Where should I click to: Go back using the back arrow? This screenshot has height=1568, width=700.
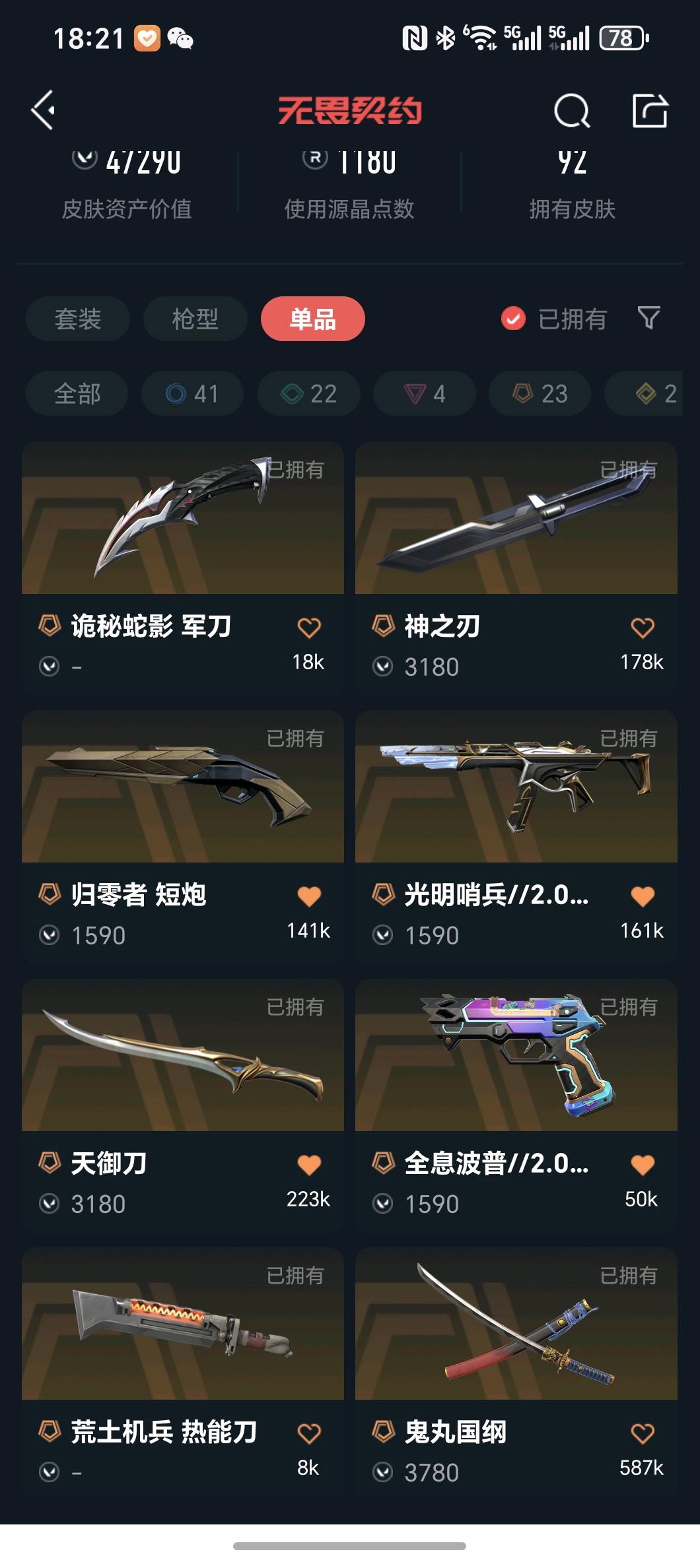[x=44, y=110]
